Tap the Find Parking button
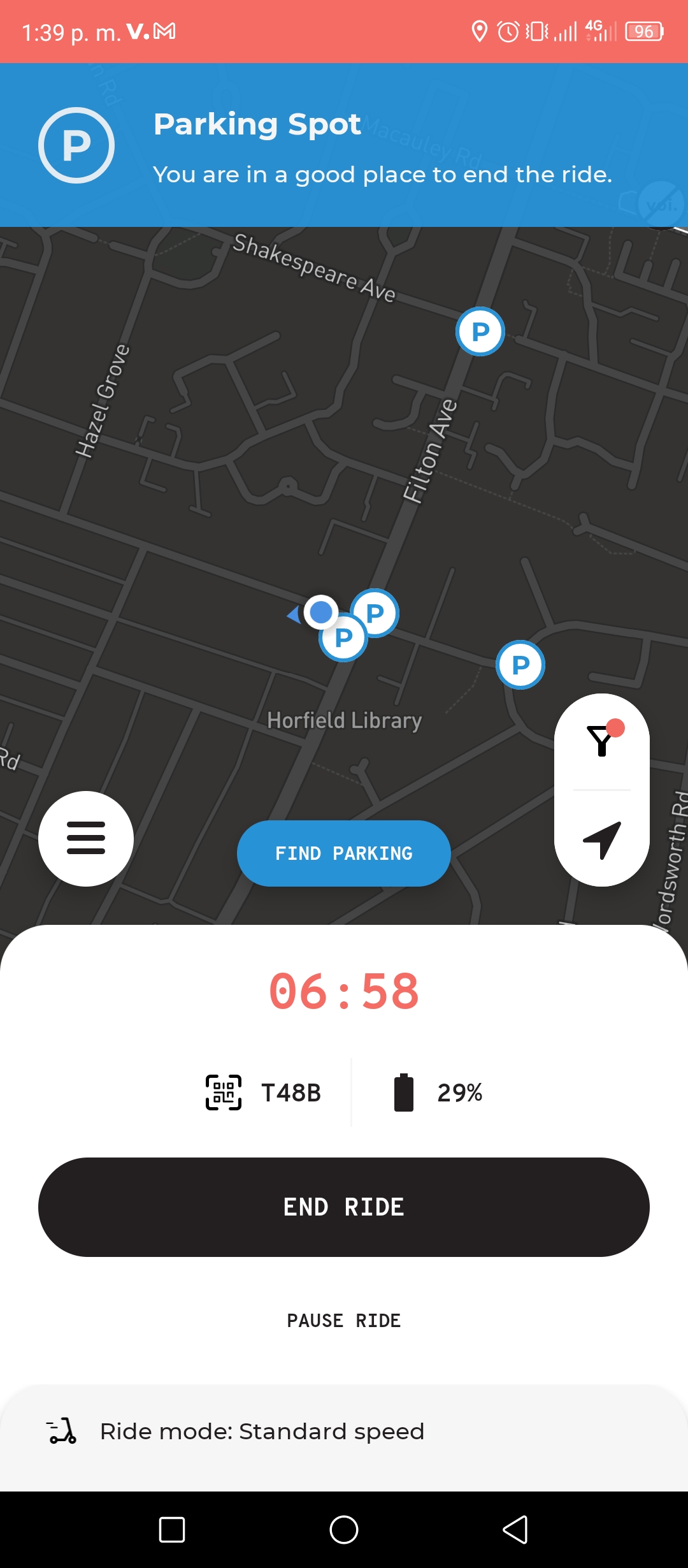The width and height of the screenshot is (688, 1568). pos(344,853)
